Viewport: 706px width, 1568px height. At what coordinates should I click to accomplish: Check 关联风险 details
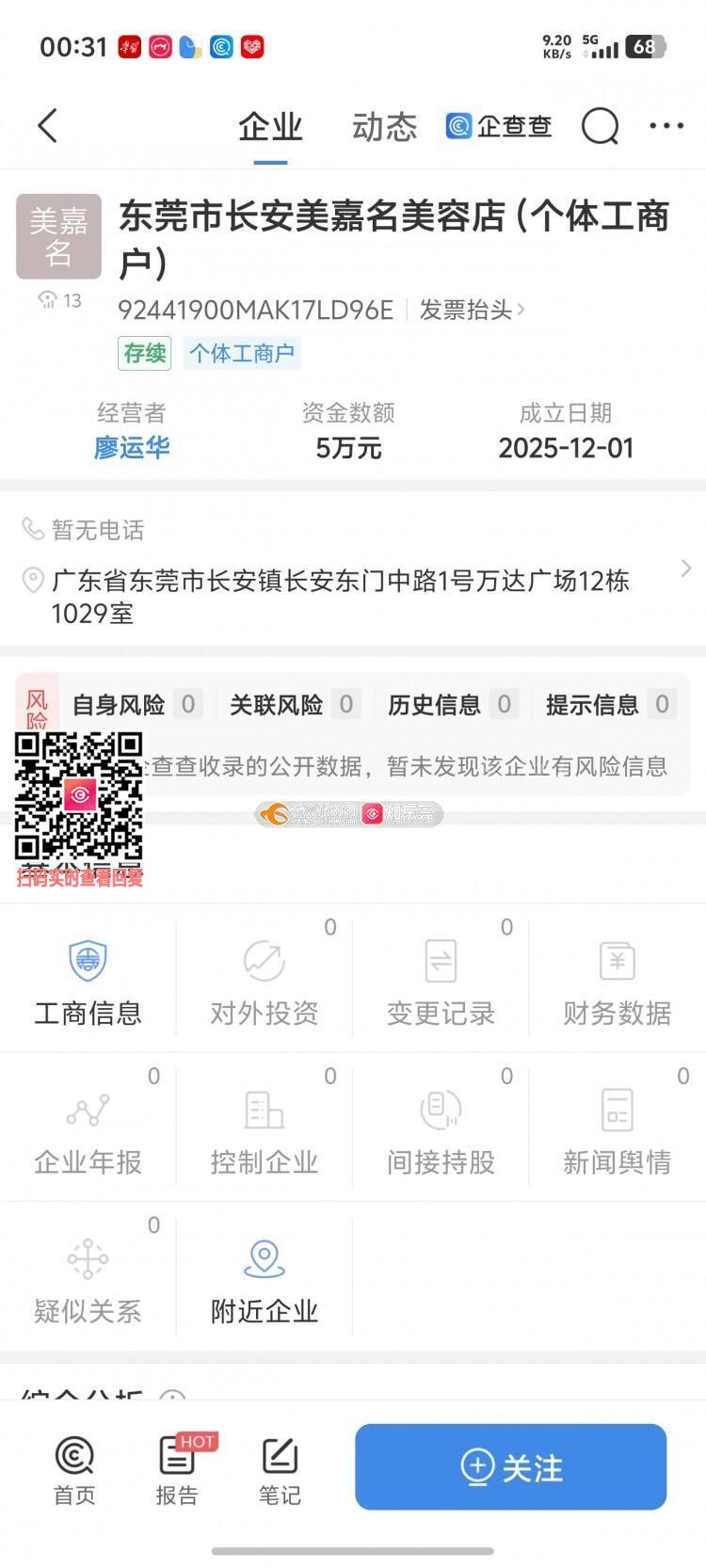294,704
